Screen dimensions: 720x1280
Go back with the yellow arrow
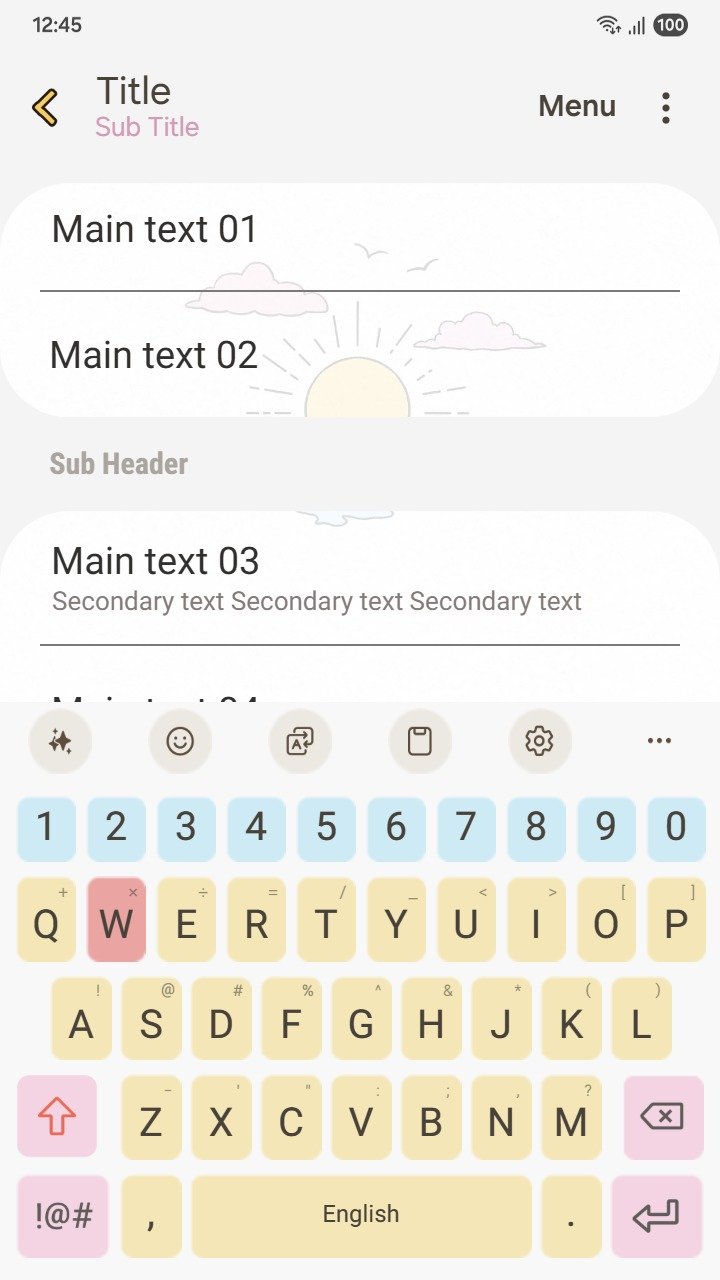[45, 107]
